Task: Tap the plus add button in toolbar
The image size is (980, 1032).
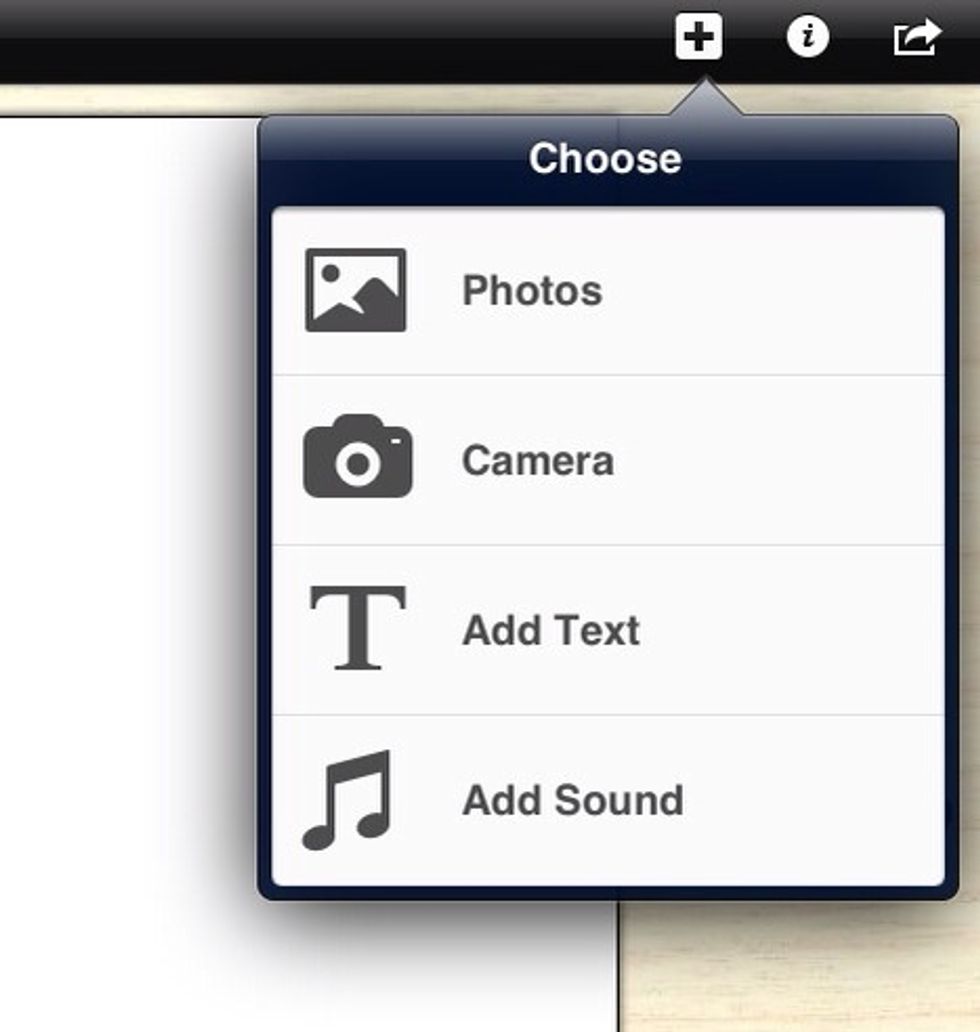Action: coord(698,38)
